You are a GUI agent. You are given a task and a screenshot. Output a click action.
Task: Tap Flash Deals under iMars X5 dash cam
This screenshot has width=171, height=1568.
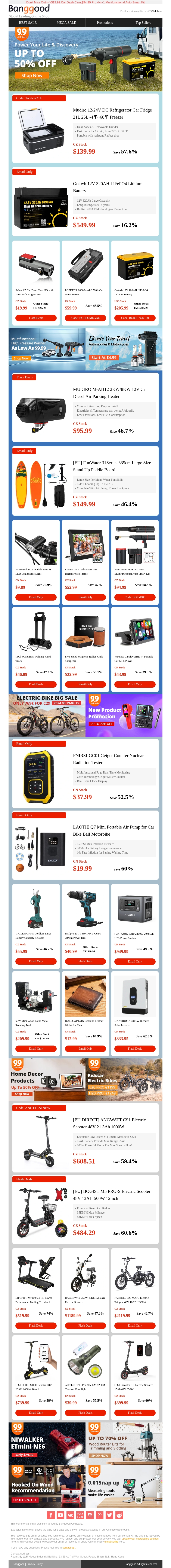point(36,318)
